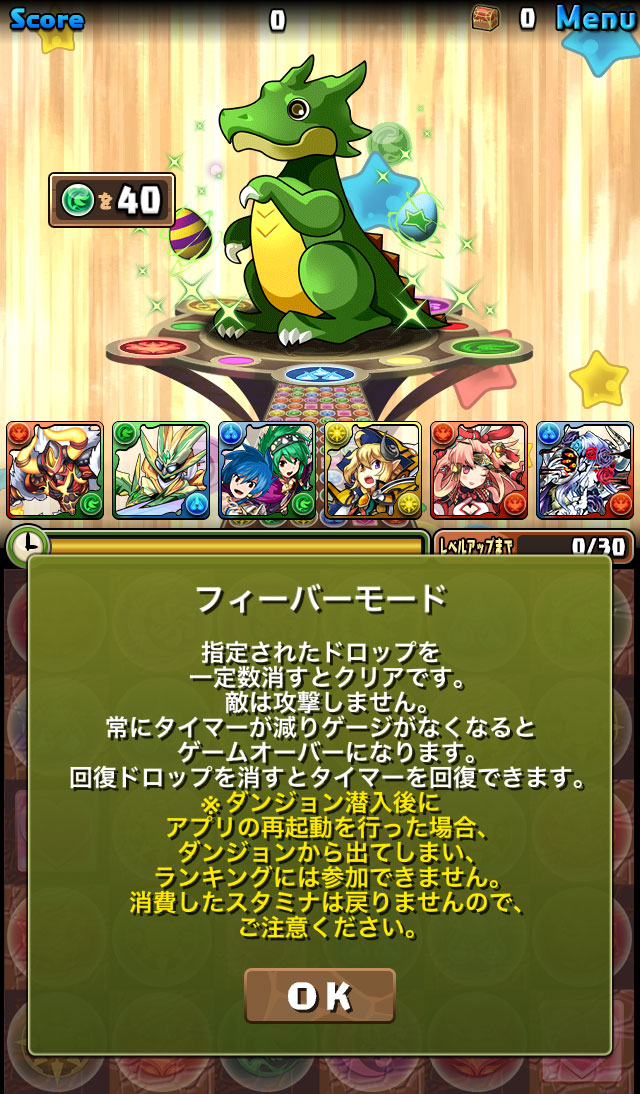The height and width of the screenshot is (1094, 640).
Task: Select the green winged mecha monster card
Action: 161,470
